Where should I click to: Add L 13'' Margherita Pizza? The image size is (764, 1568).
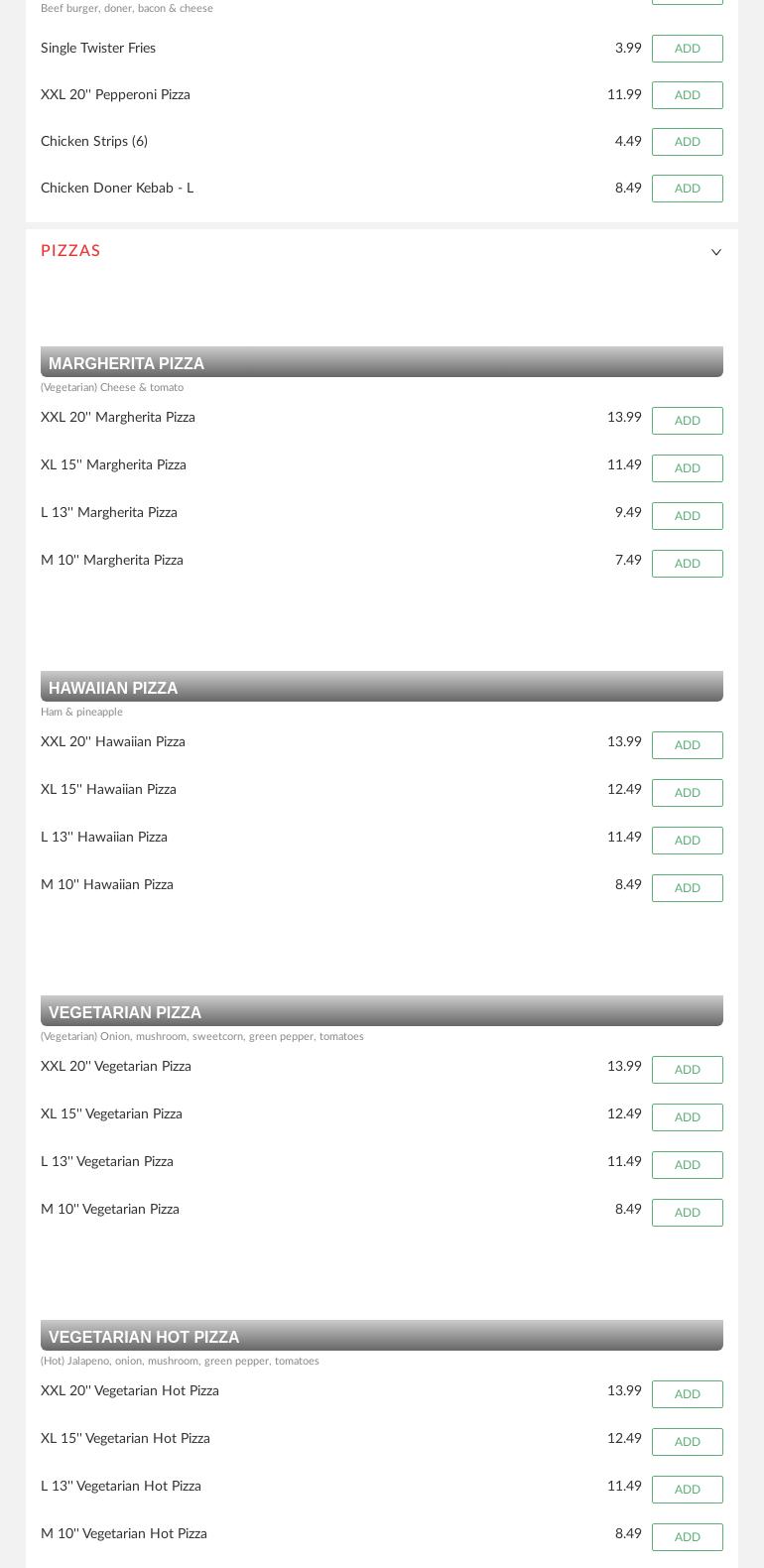tap(688, 516)
